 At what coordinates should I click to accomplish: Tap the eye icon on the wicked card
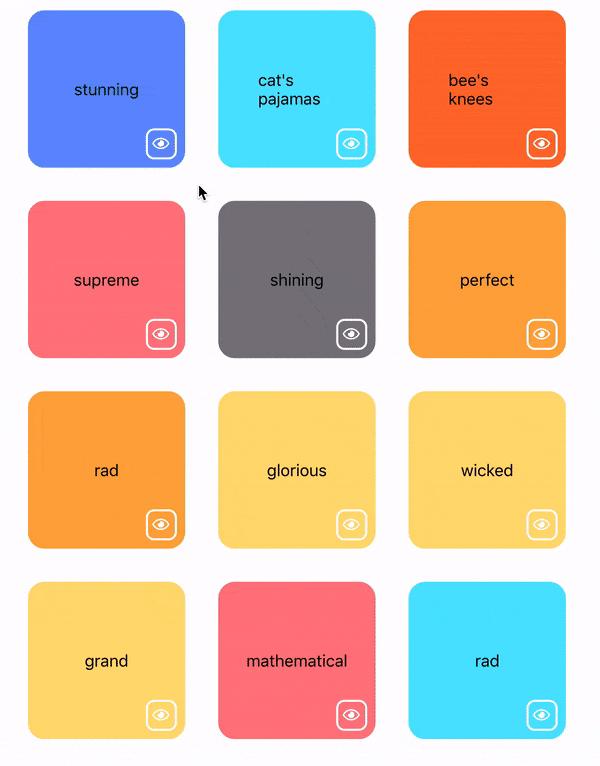point(542,524)
